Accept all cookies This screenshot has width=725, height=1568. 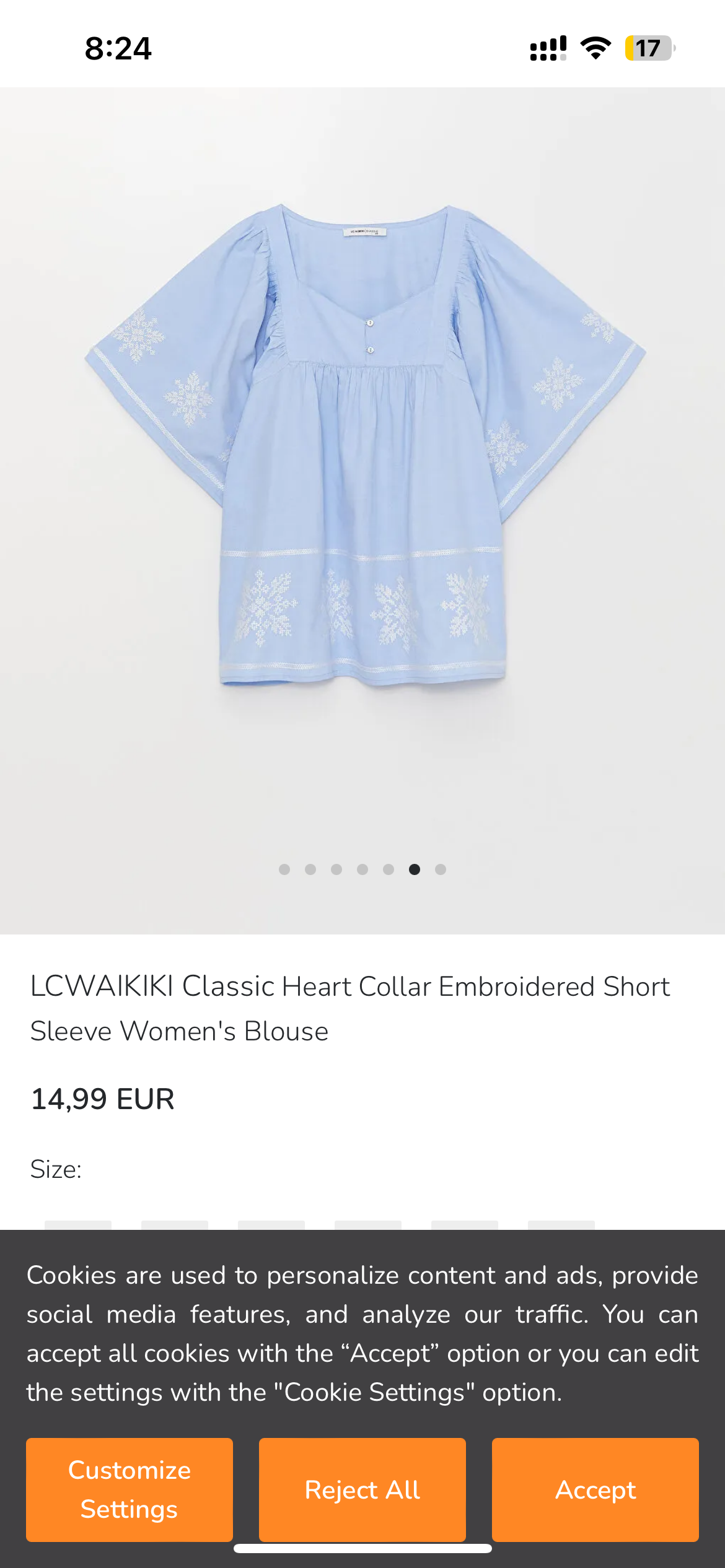coord(595,1489)
